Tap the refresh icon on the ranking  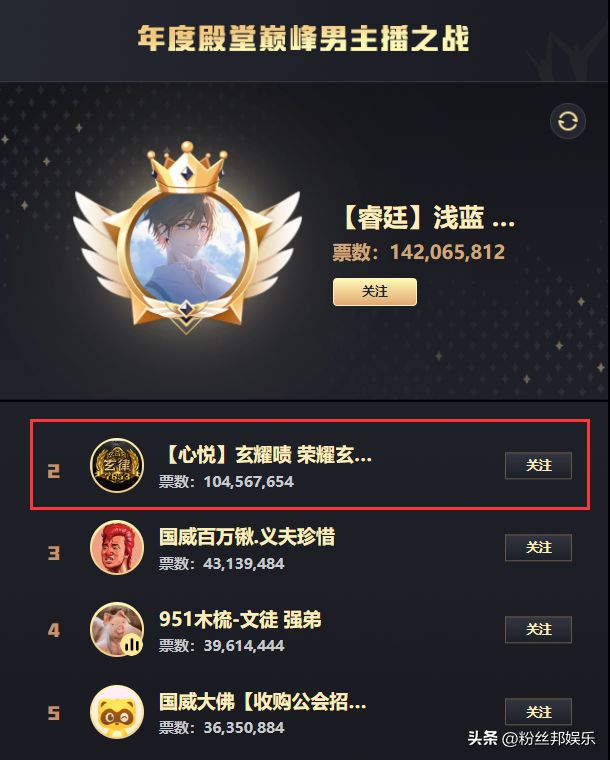567,122
